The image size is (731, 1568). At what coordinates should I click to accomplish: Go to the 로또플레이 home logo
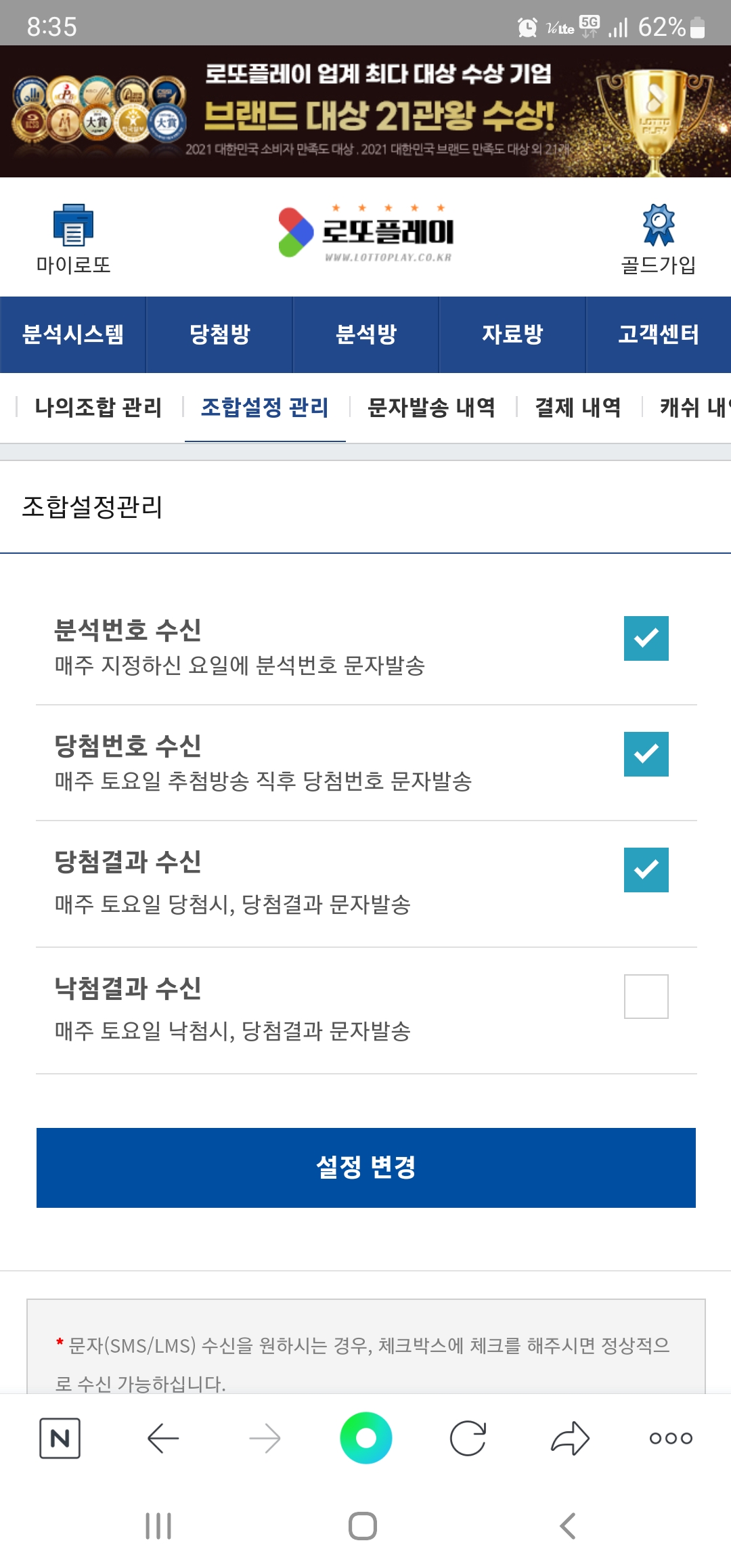(366, 232)
